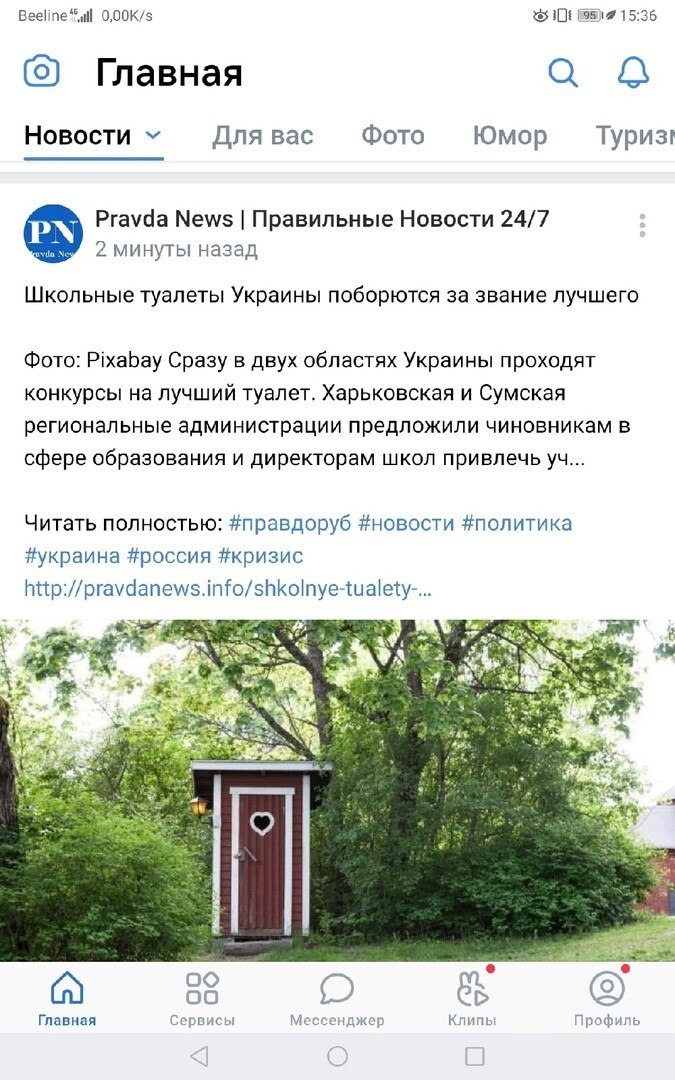Screen dimensions: 675x1080
Task: Switch to the Туризм tab
Action: point(635,136)
